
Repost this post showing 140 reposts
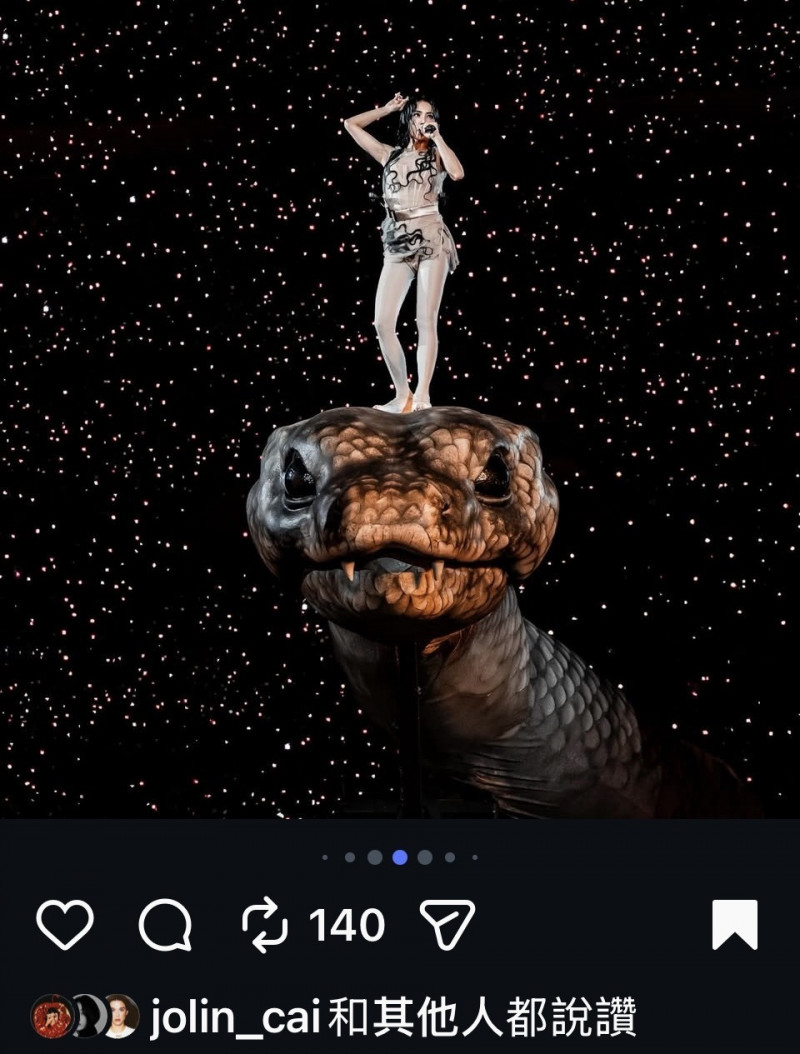pyautogui.click(x=266, y=925)
